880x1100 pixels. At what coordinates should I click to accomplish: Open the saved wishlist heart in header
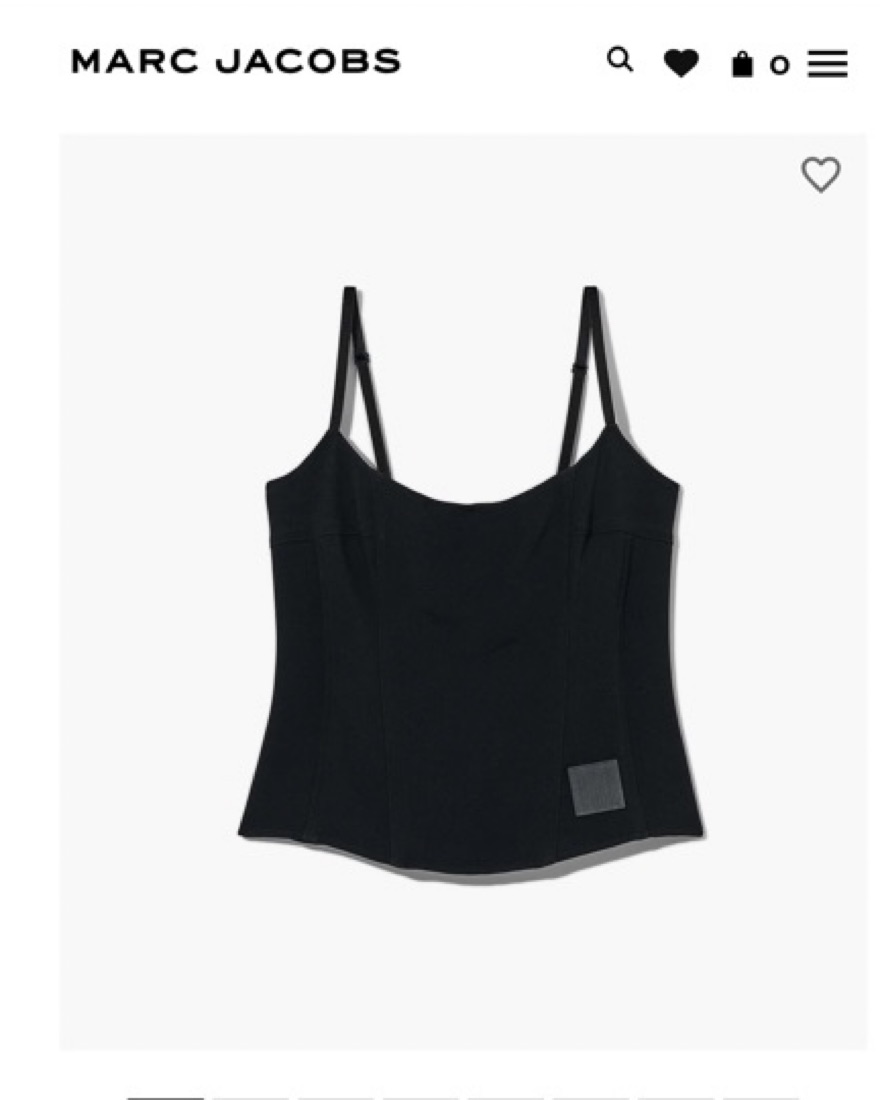(681, 64)
